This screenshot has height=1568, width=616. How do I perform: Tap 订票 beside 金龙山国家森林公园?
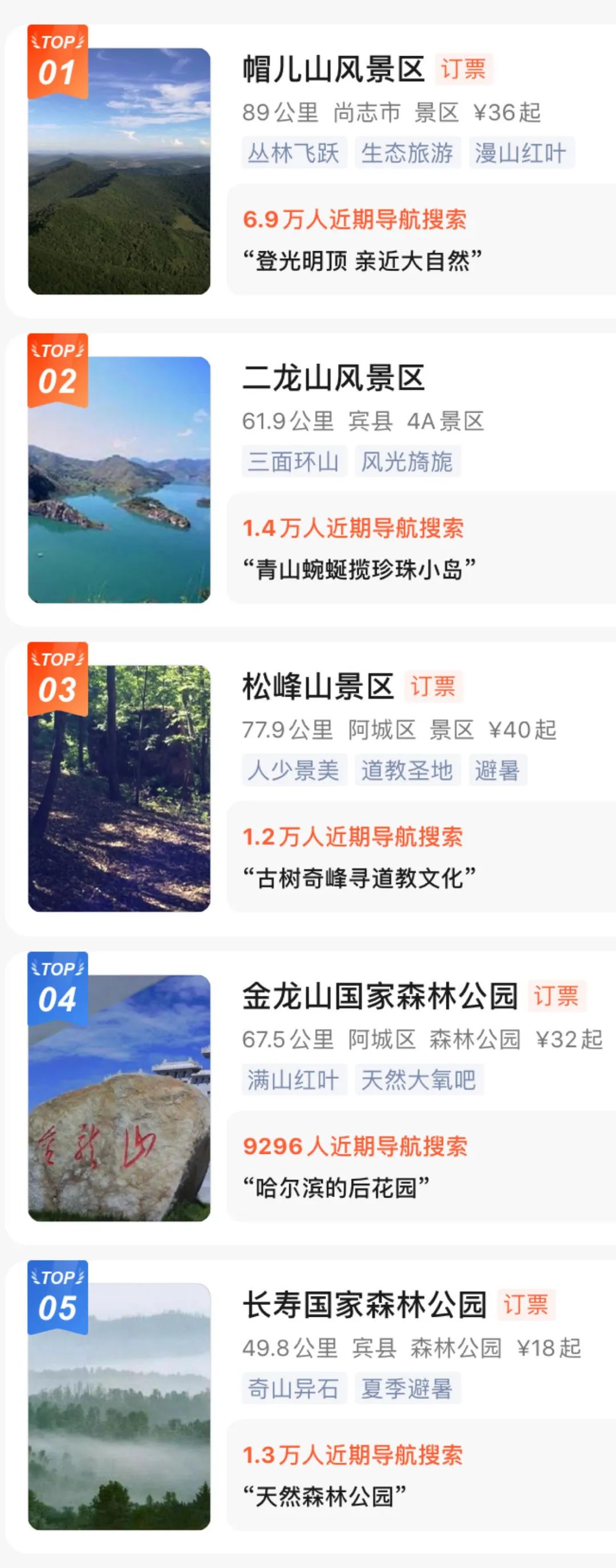[556, 997]
